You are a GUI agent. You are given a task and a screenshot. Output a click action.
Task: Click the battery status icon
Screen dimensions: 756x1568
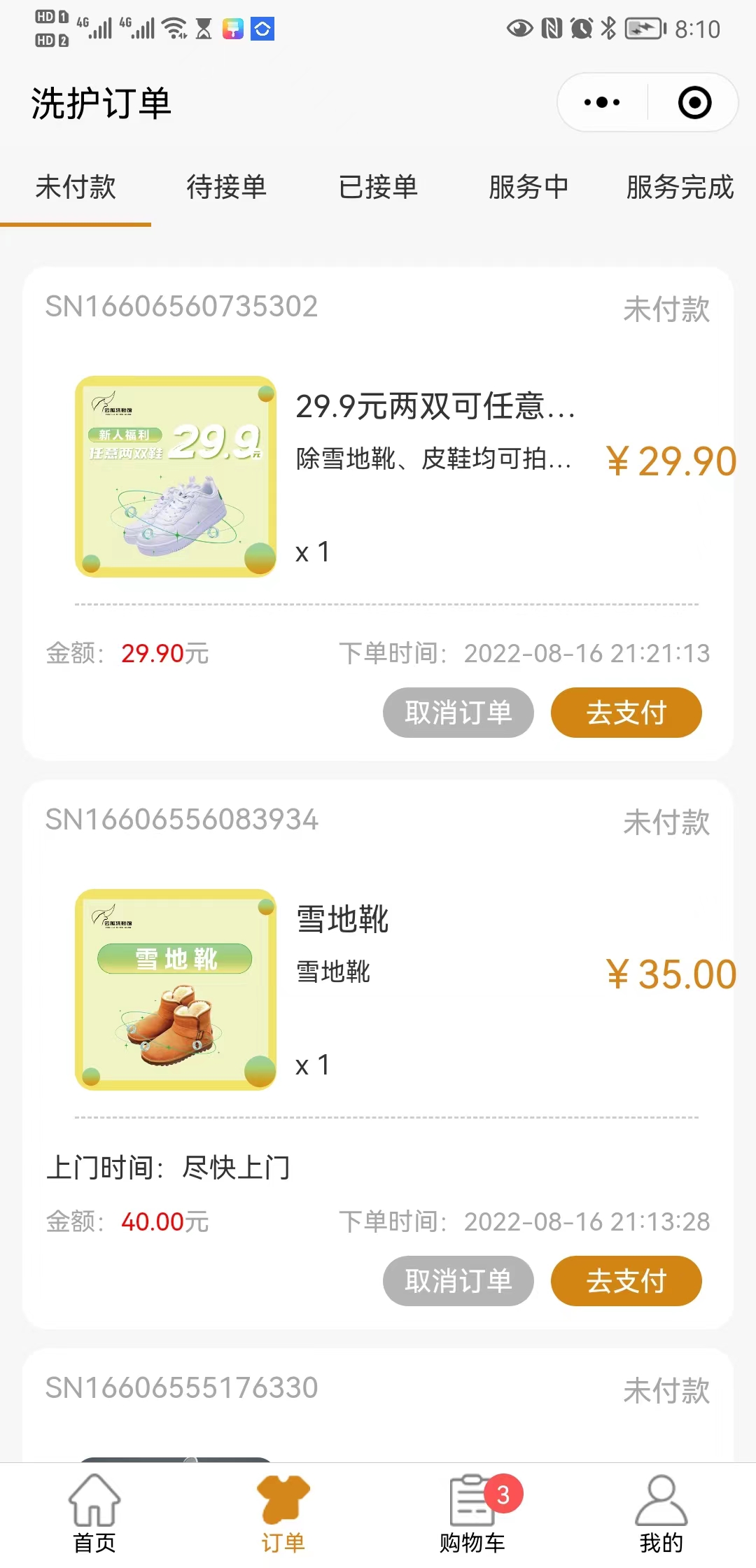tap(645, 28)
